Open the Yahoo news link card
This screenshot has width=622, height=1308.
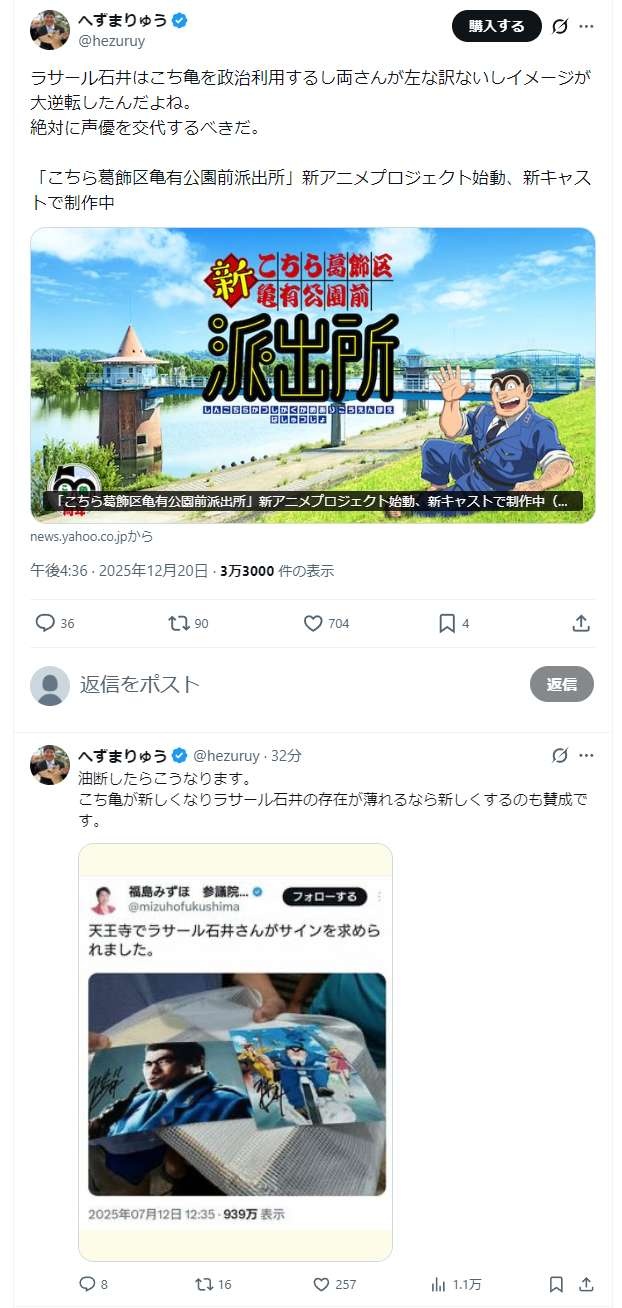(312, 375)
